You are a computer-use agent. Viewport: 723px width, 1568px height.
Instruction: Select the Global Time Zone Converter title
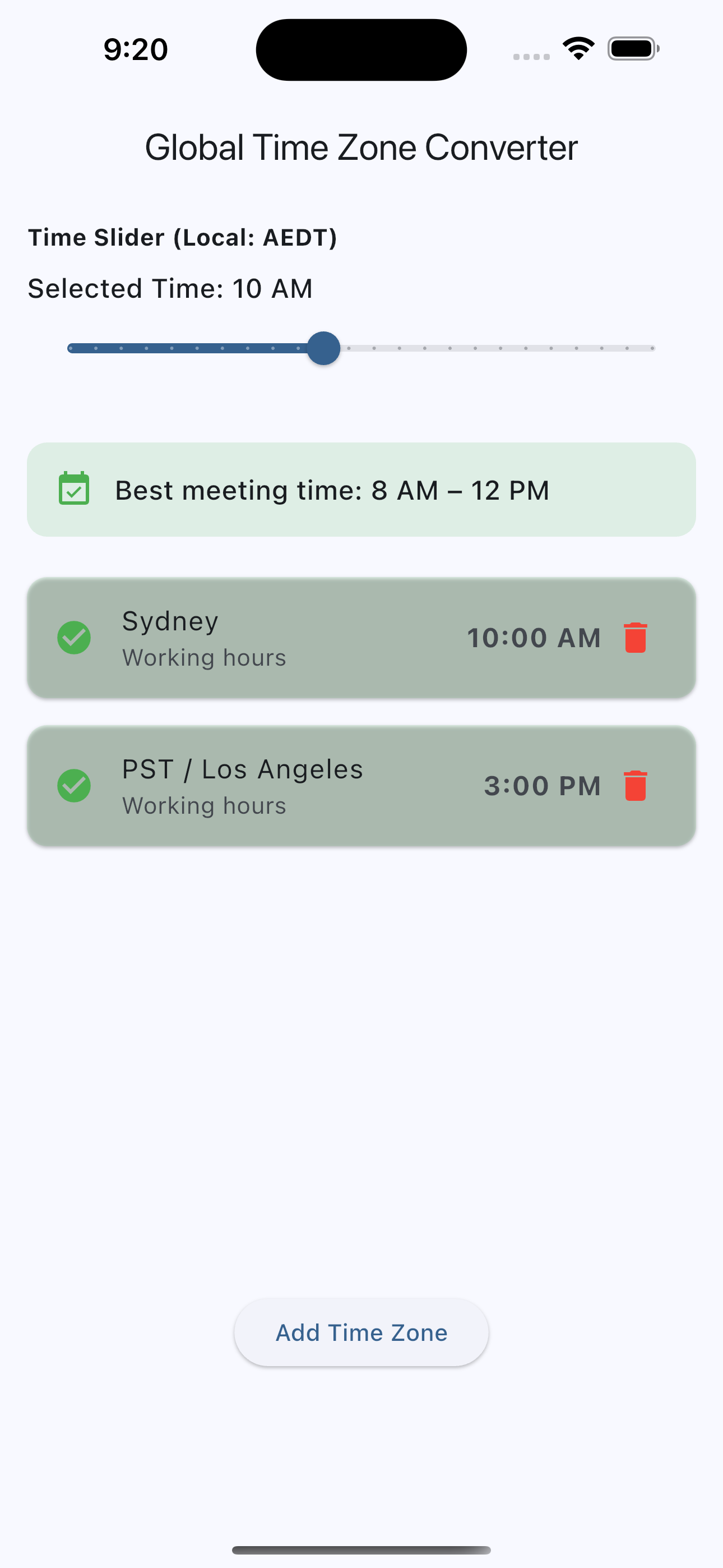tap(361, 147)
